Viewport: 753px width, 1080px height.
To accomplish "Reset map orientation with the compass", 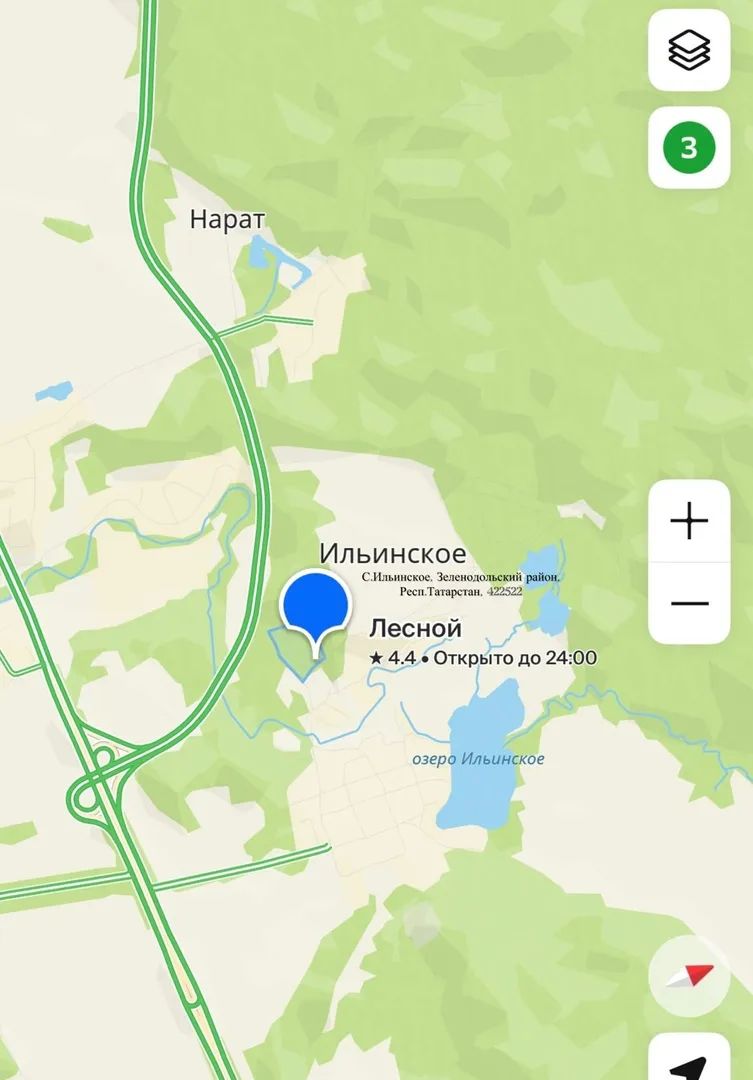I will tap(689, 975).
